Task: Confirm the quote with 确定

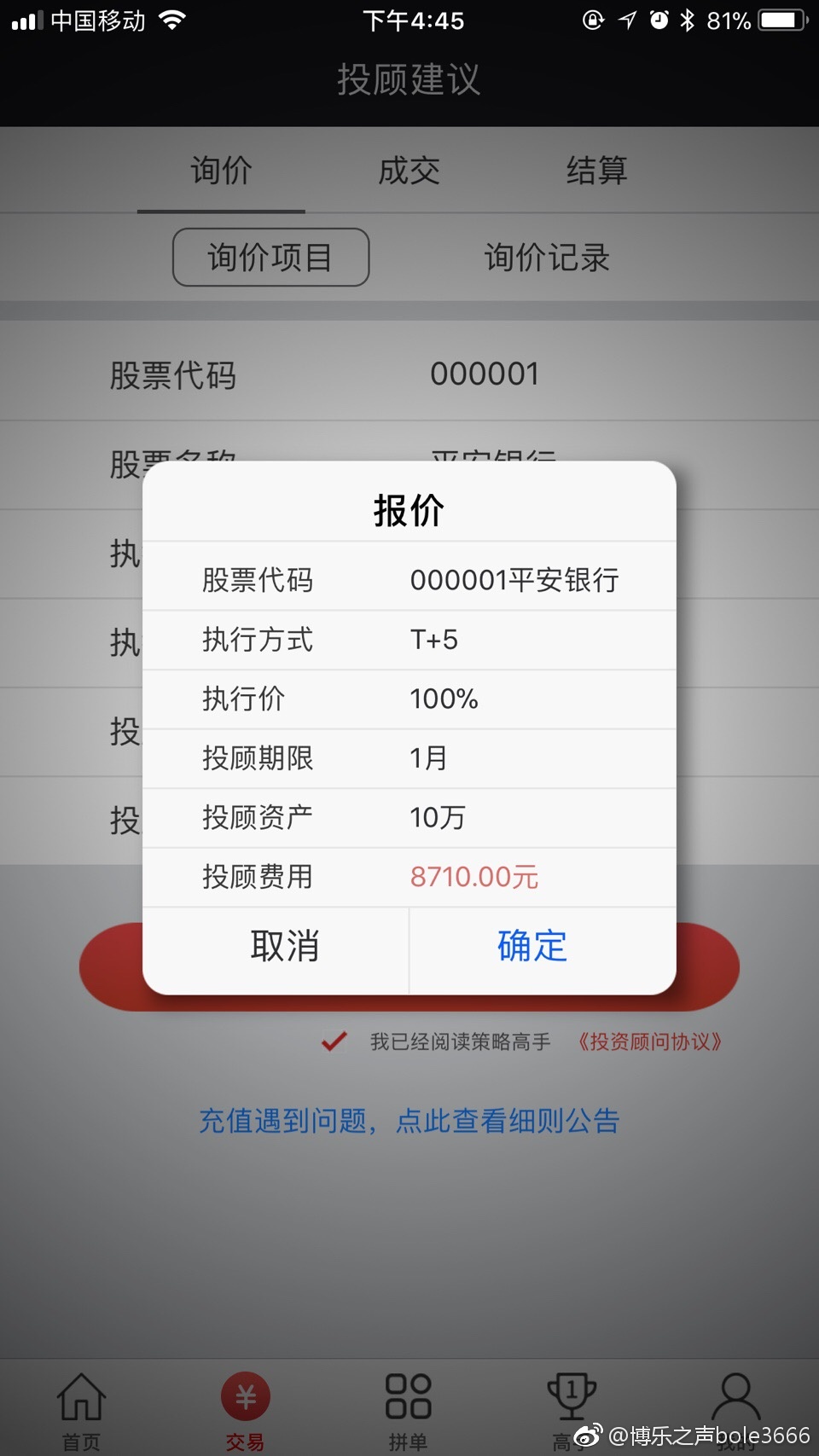Action: click(532, 946)
